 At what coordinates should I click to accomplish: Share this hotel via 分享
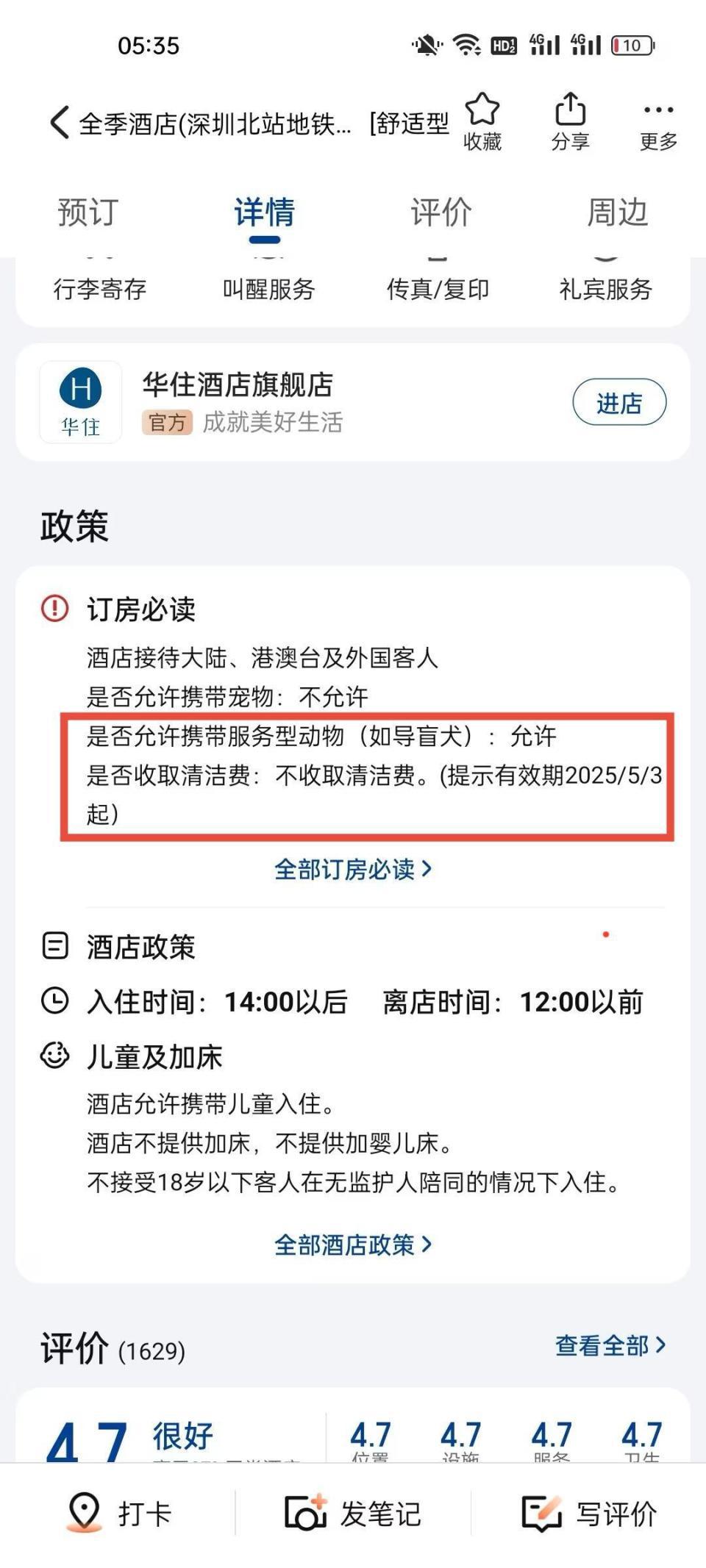click(x=570, y=121)
